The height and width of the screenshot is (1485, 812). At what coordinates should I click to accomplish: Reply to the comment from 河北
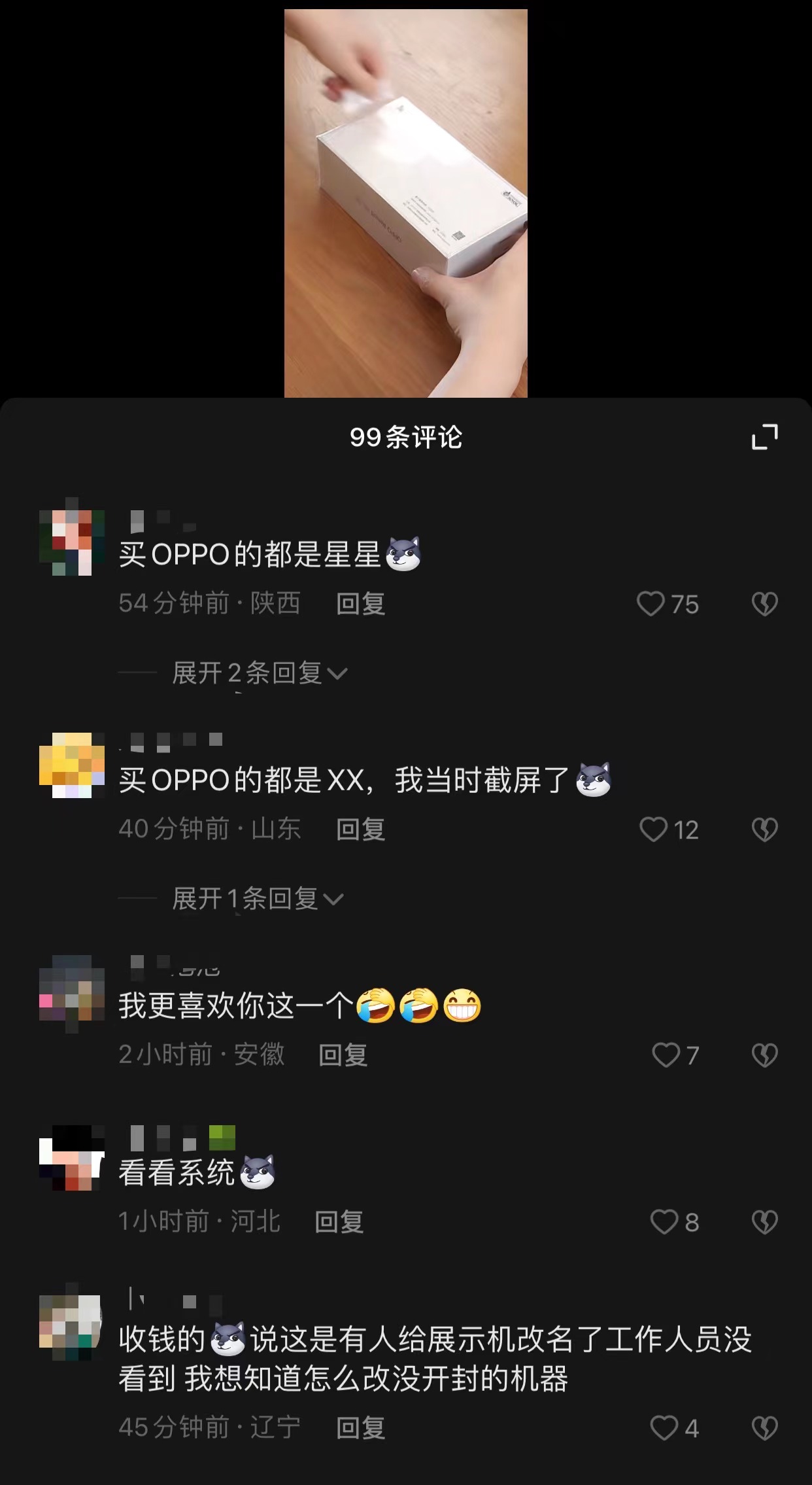(339, 1222)
